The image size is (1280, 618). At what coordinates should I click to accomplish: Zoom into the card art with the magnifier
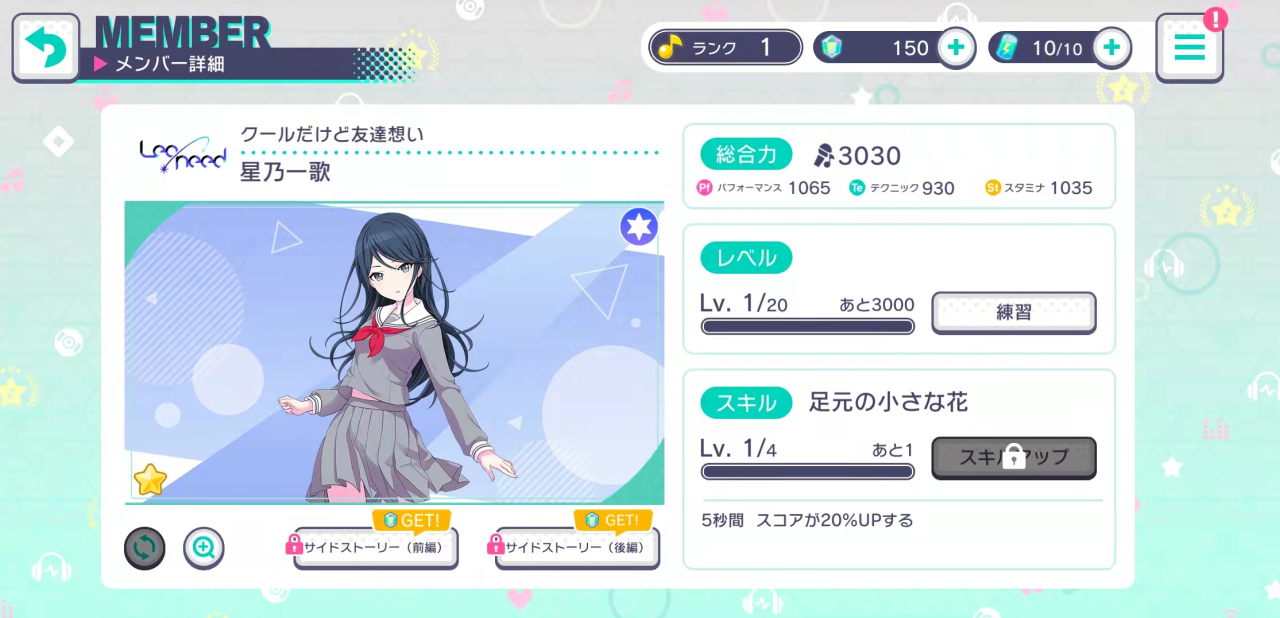click(x=204, y=548)
